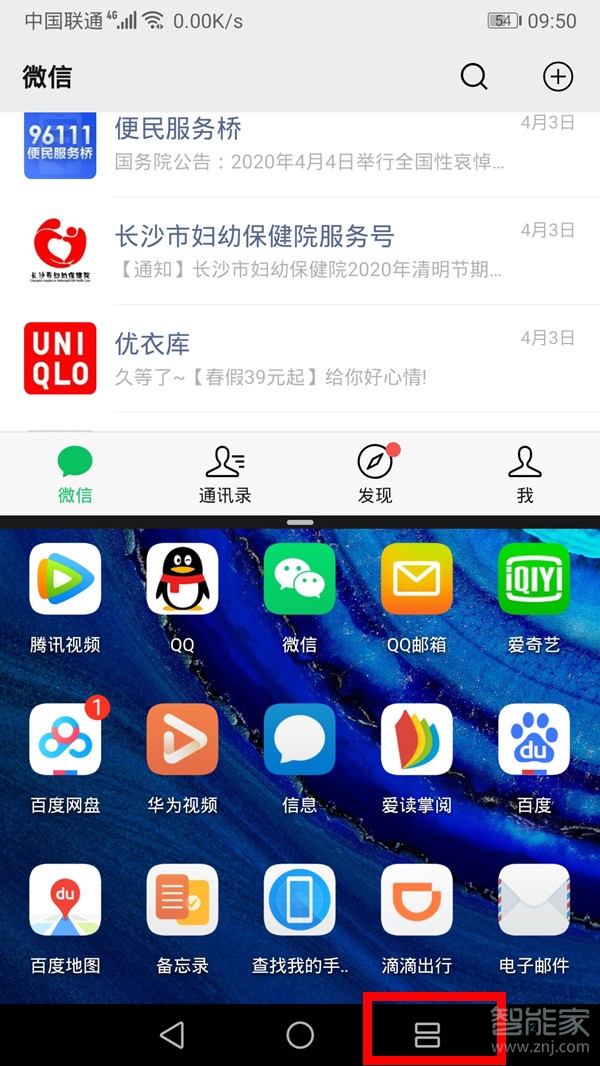Open the 便民服务桥 conversation
600x1066 pixels.
(300, 143)
